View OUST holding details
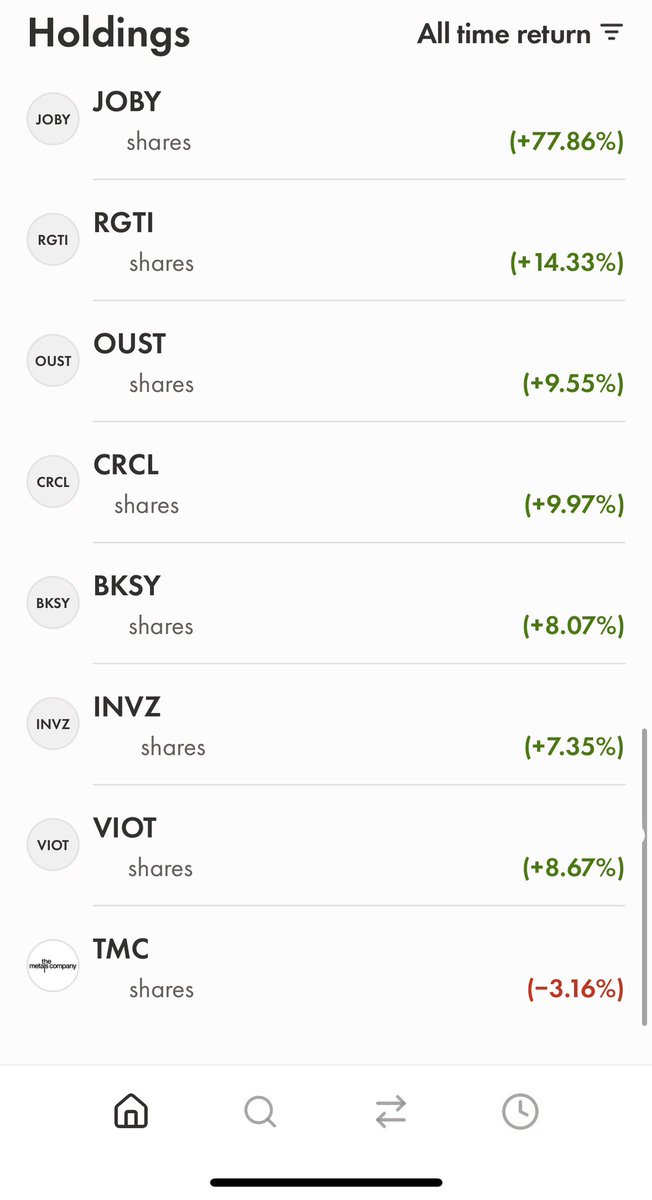Screen dimensions: 652x1200 [x=326, y=362]
